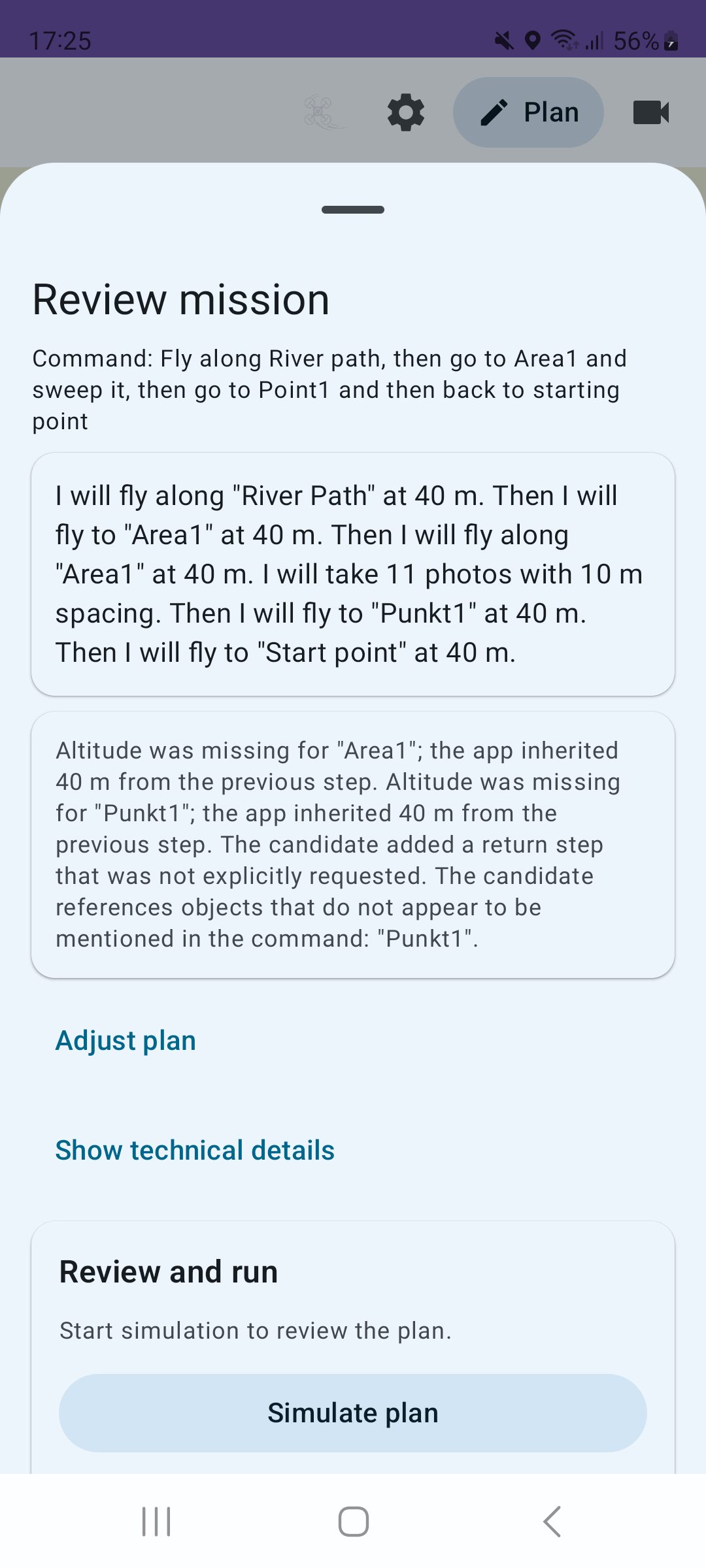
Task: Open the settings gear icon
Action: click(x=406, y=112)
